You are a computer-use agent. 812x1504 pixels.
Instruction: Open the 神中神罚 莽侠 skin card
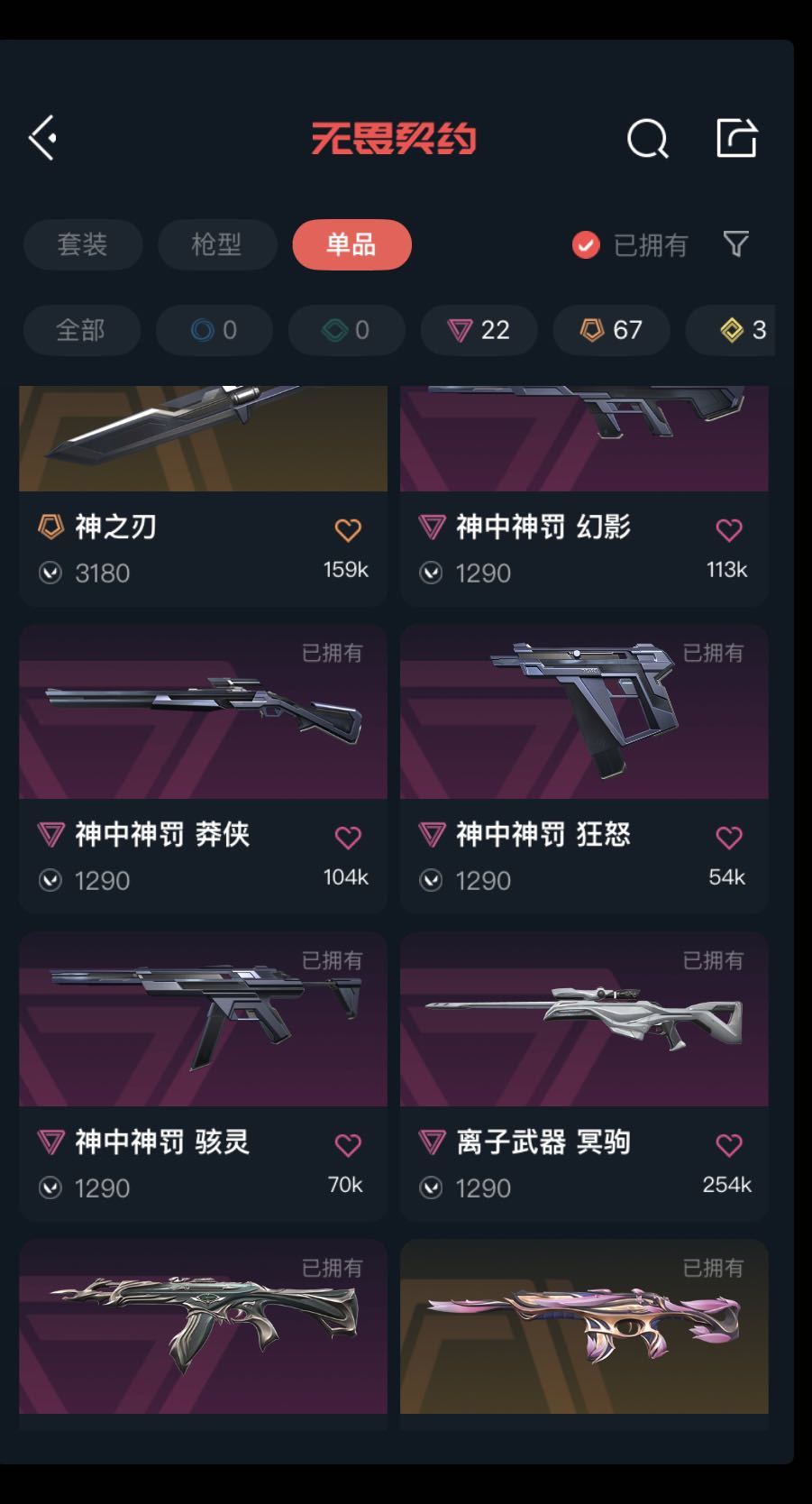point(203,768)
